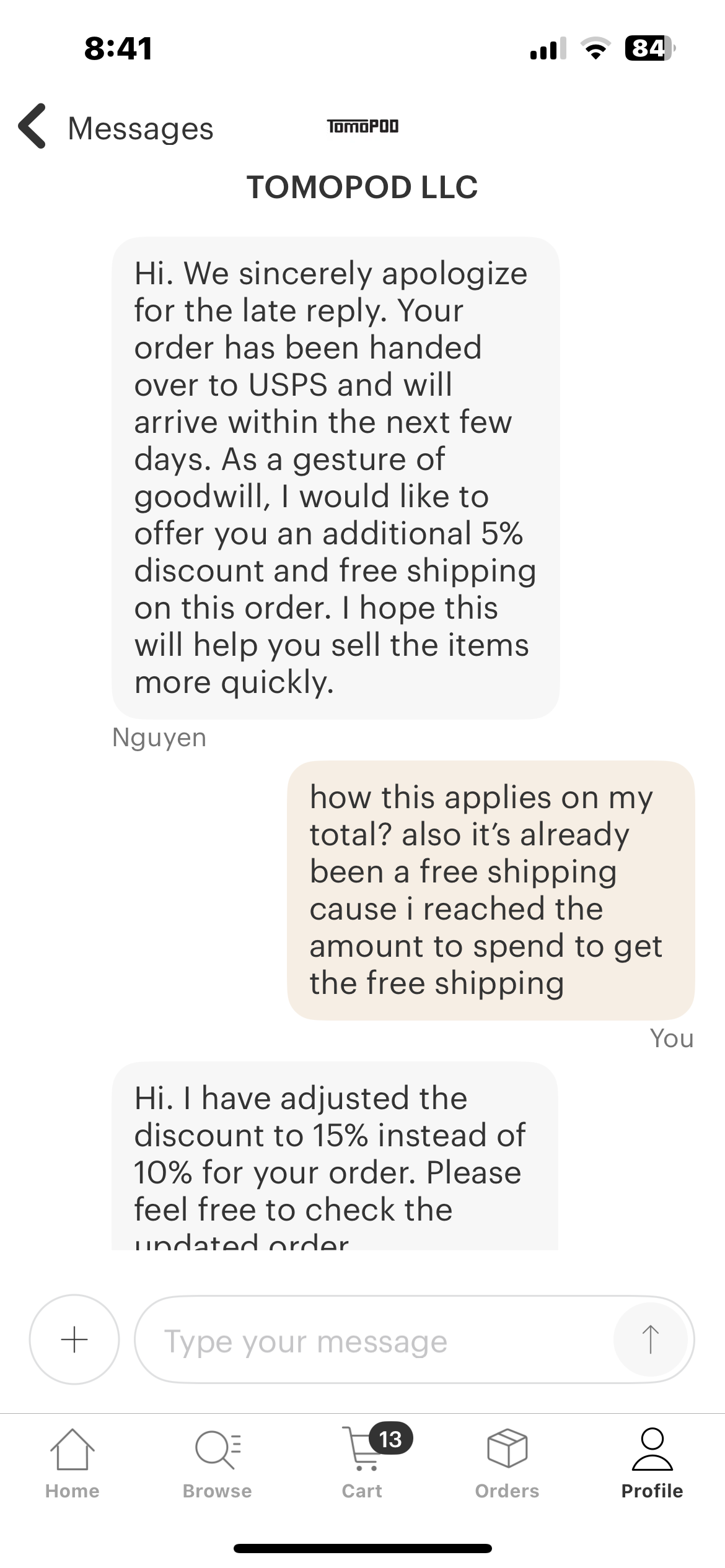Tap the plus attachment button
725x1568 pixels.
(x=74, y=1339)
